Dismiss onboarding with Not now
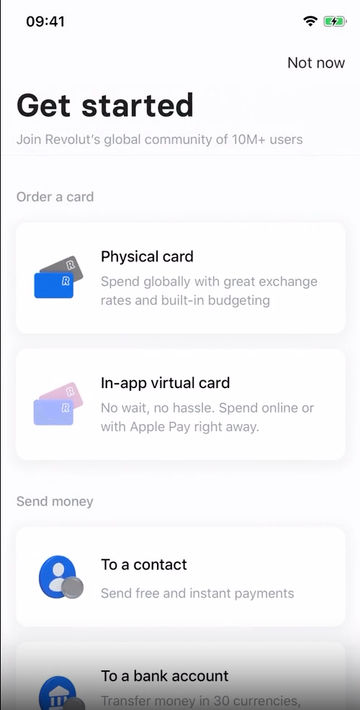360x710 pixels. pos(316,62)
